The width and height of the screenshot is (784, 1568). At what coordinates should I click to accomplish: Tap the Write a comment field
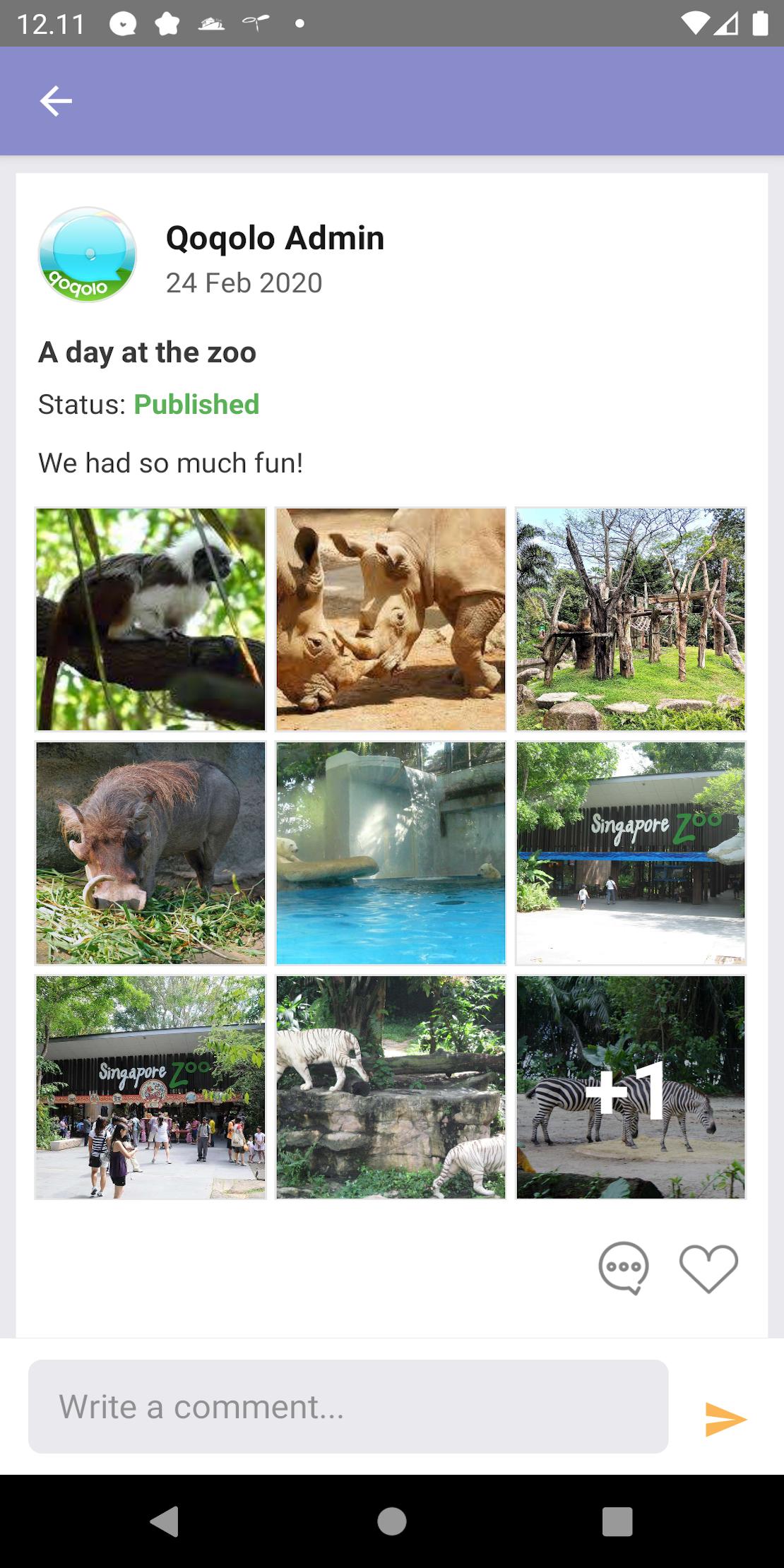(348, 1406)
